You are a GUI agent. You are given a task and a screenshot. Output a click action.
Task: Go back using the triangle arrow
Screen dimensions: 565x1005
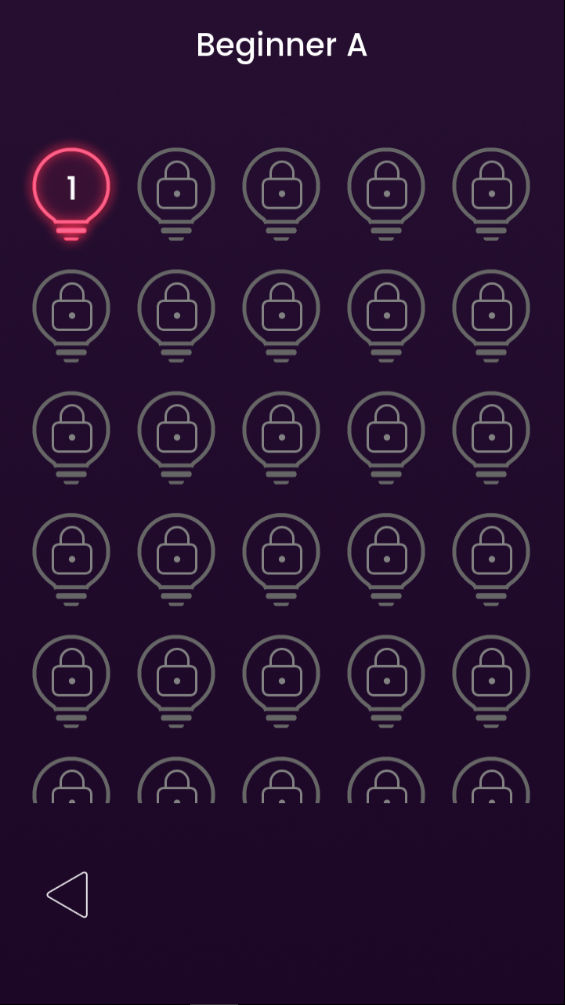(x=68, y=894)
